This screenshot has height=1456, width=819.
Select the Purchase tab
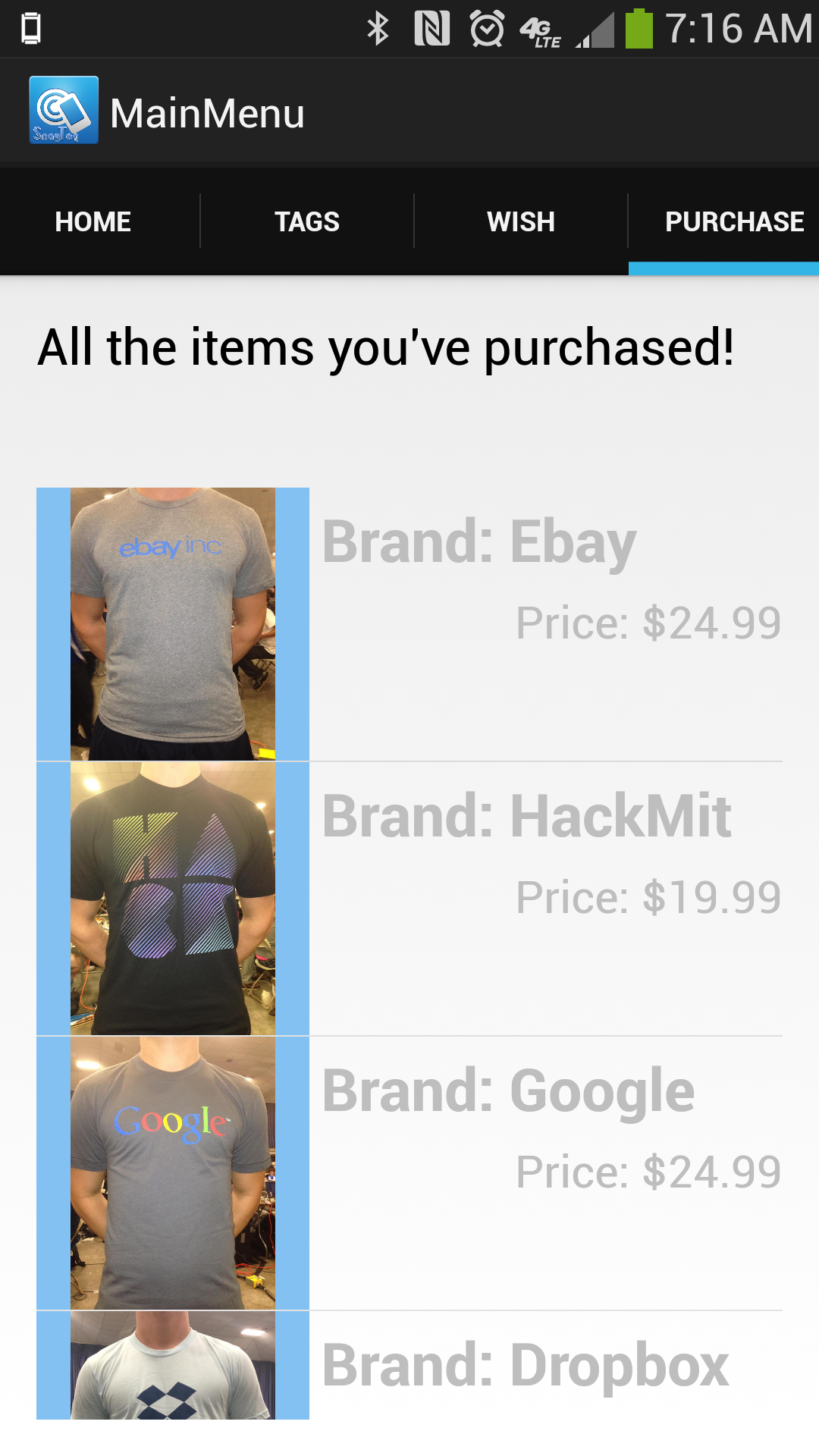point(733,221)
